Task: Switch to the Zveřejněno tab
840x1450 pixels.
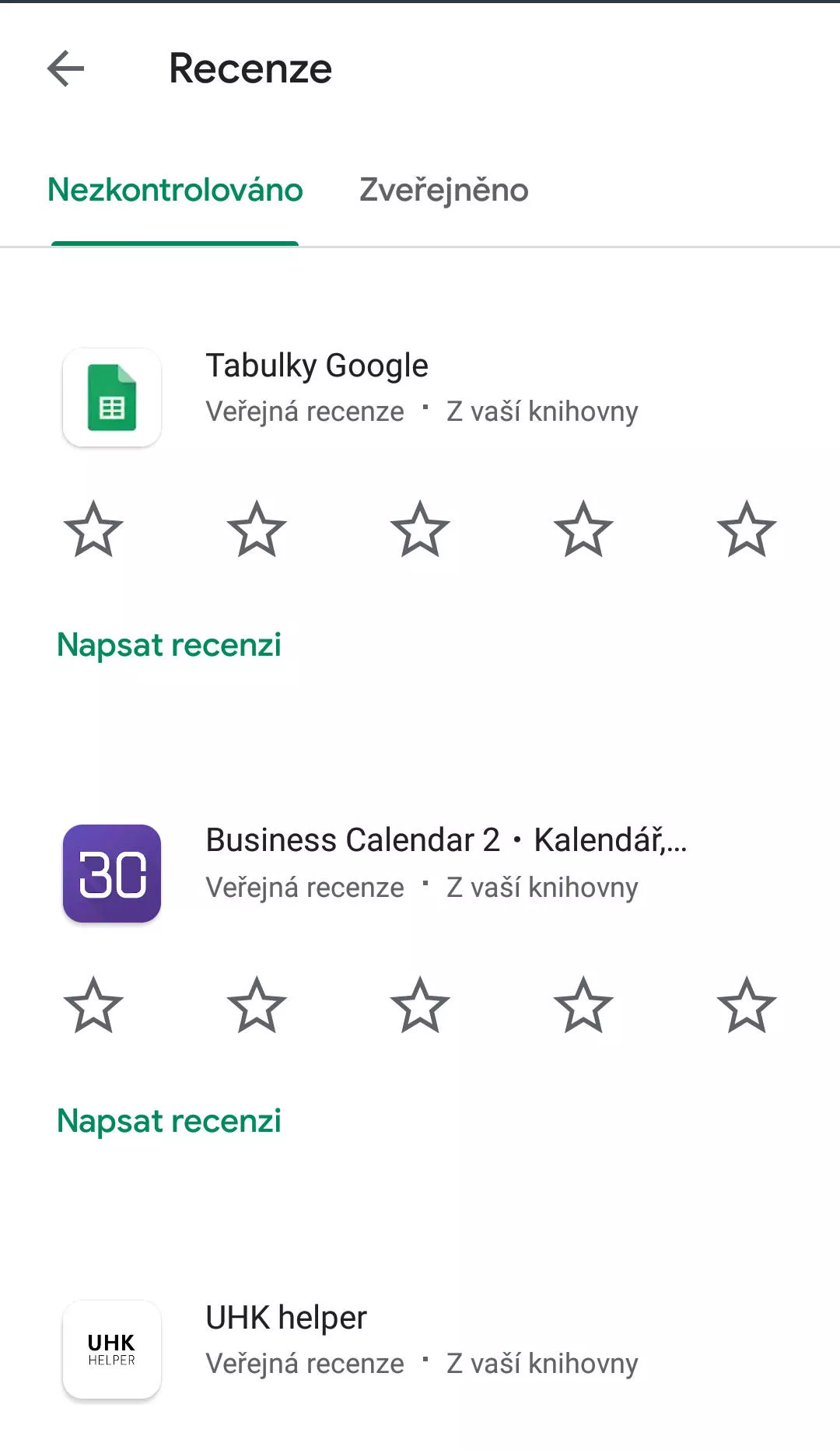Action: pyautogui.click(x=443, y=190)
